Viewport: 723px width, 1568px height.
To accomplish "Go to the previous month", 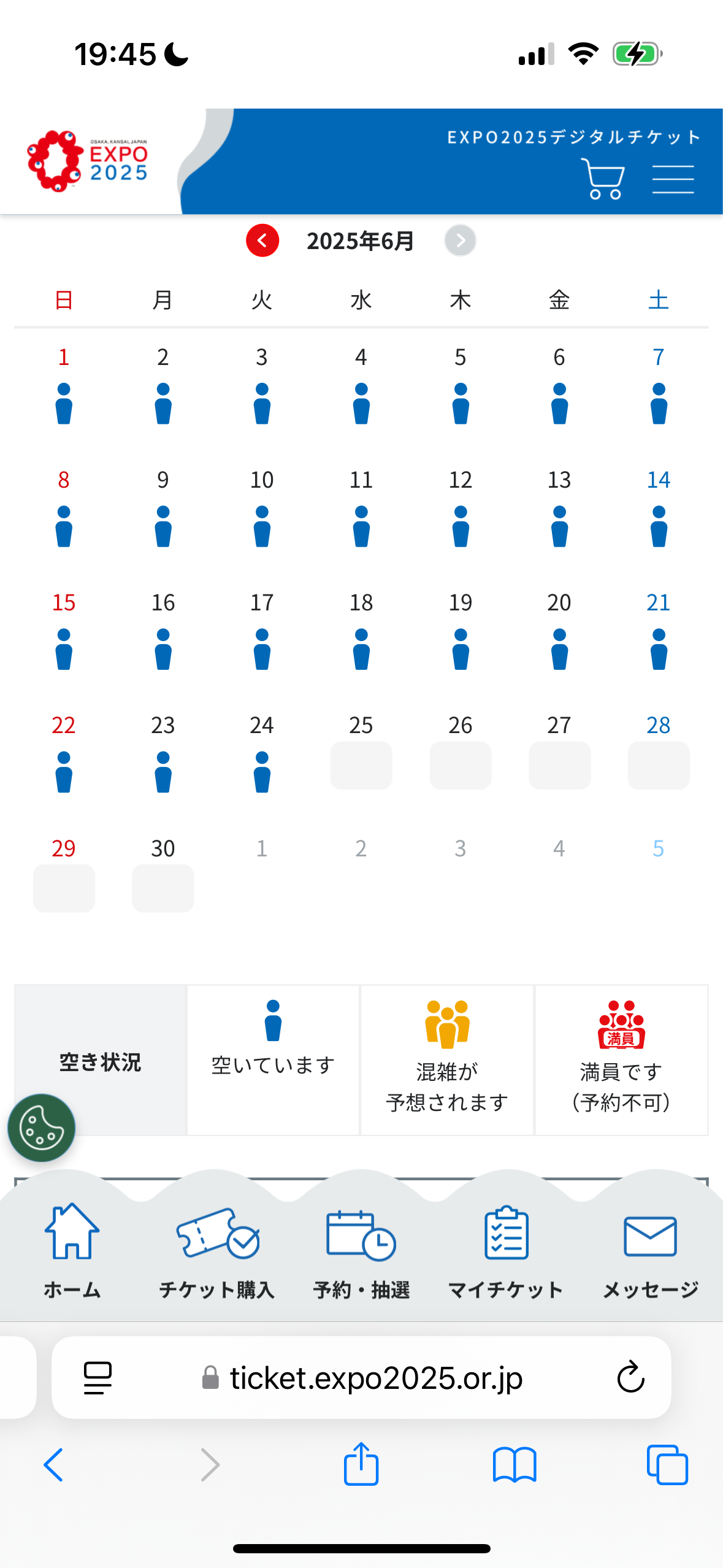I will tap(262, 240).
